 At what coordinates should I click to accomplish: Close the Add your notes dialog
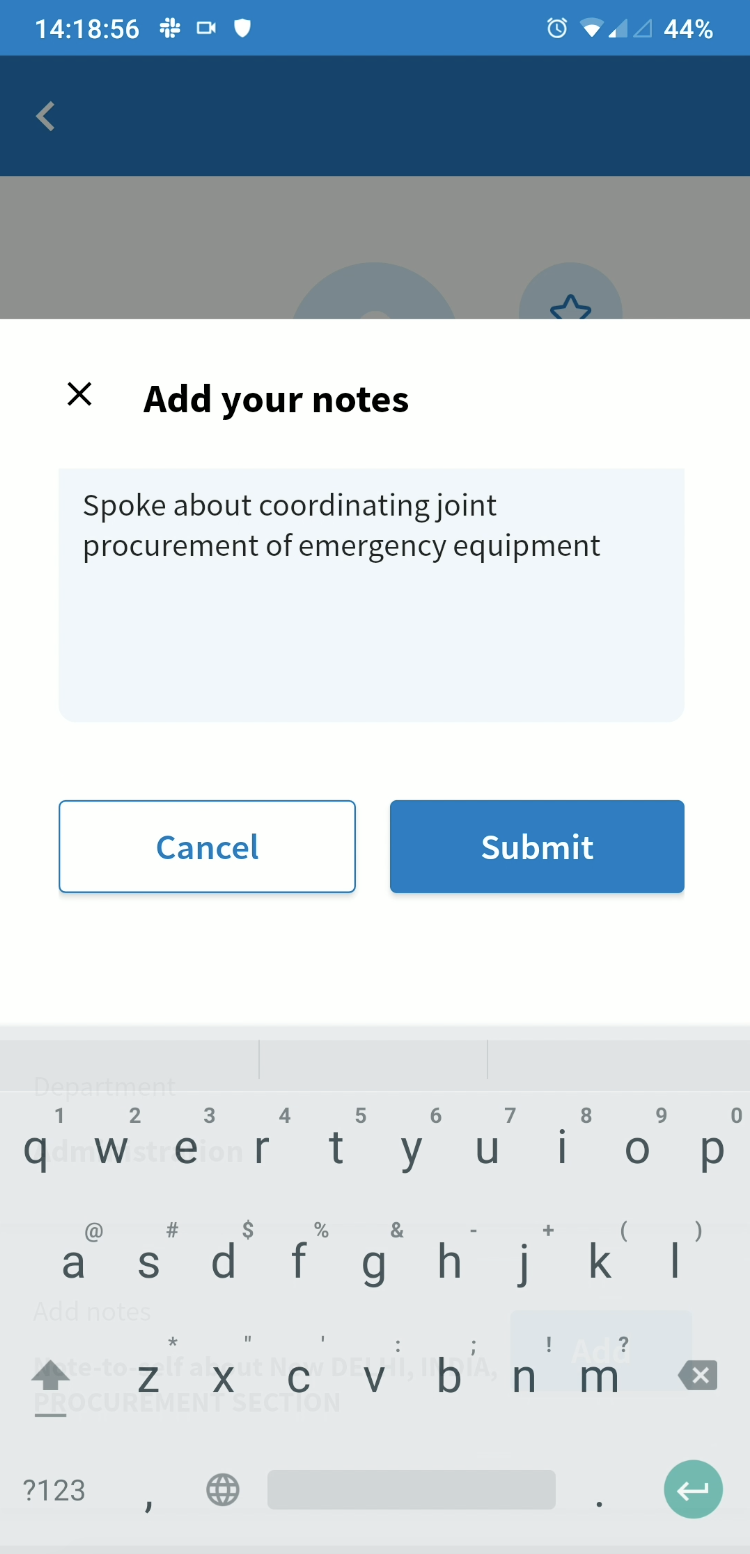[x=79, y=394]
